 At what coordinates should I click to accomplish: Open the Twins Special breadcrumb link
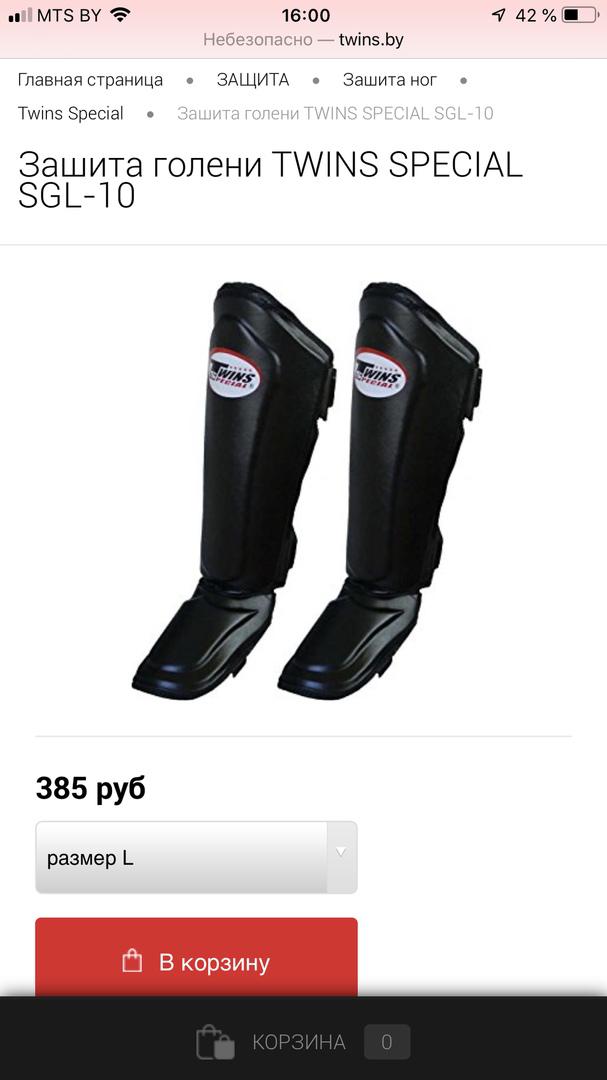pyautogui.click(x=71, y=114)
